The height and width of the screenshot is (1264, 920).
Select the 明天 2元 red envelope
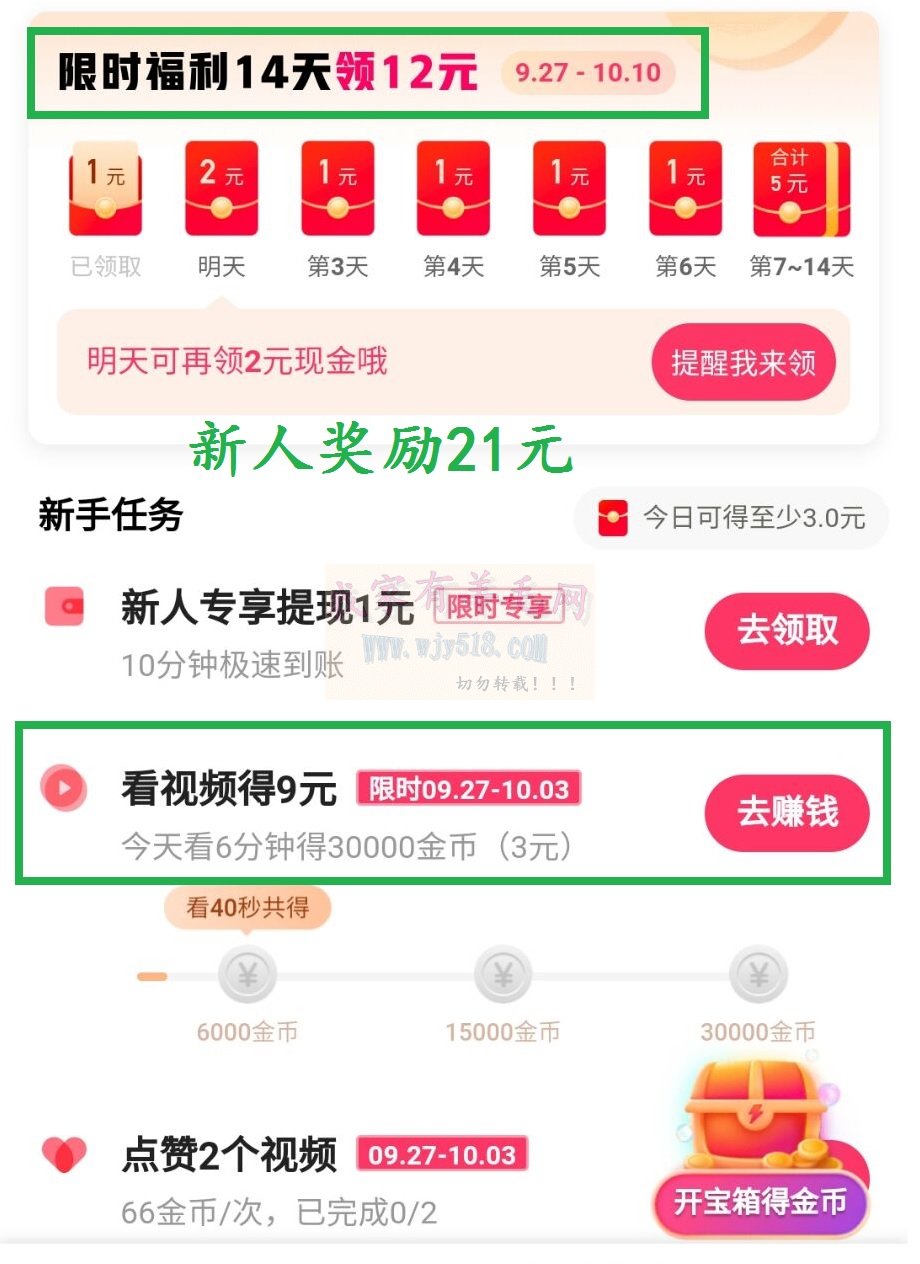pos(221,189)
